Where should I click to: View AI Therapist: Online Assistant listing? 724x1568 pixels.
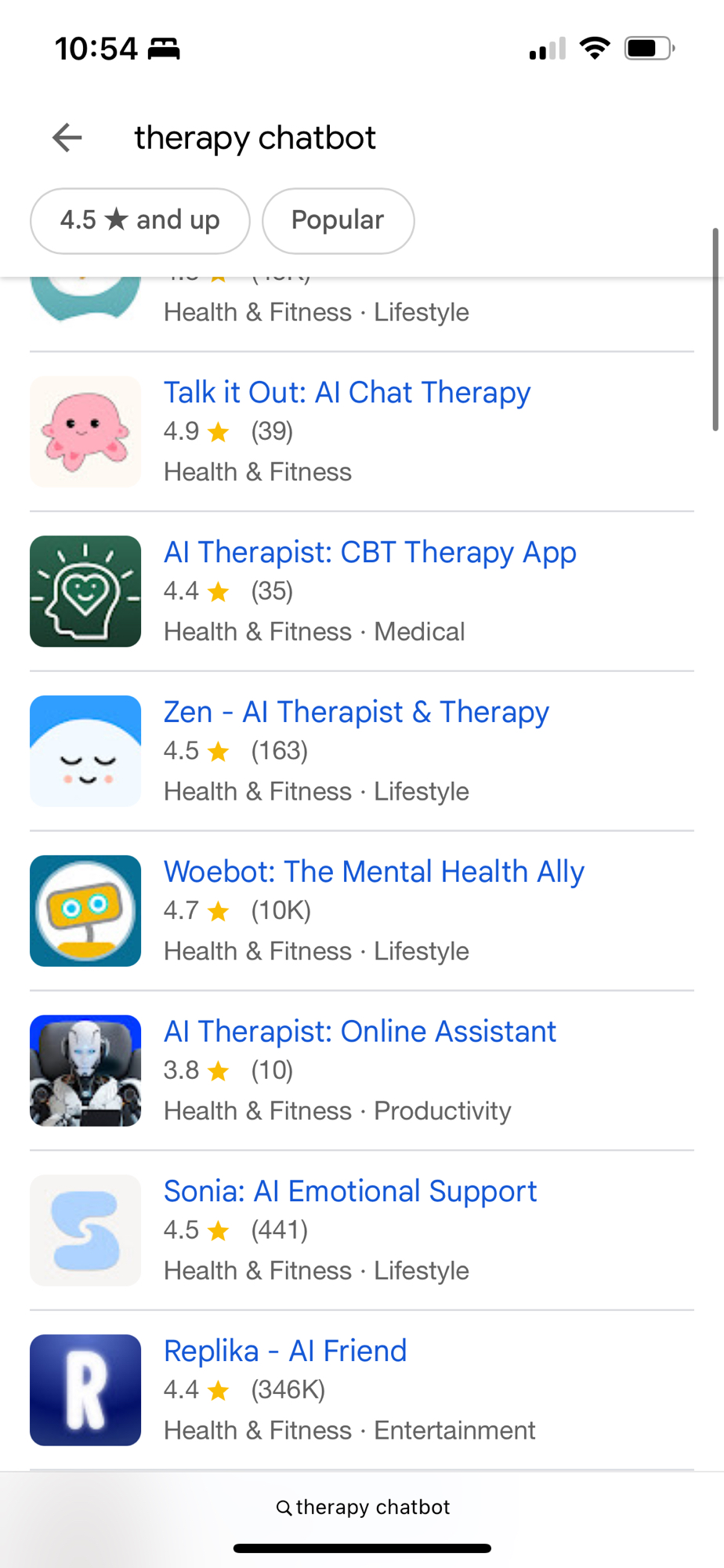[x=360, y=1032]
